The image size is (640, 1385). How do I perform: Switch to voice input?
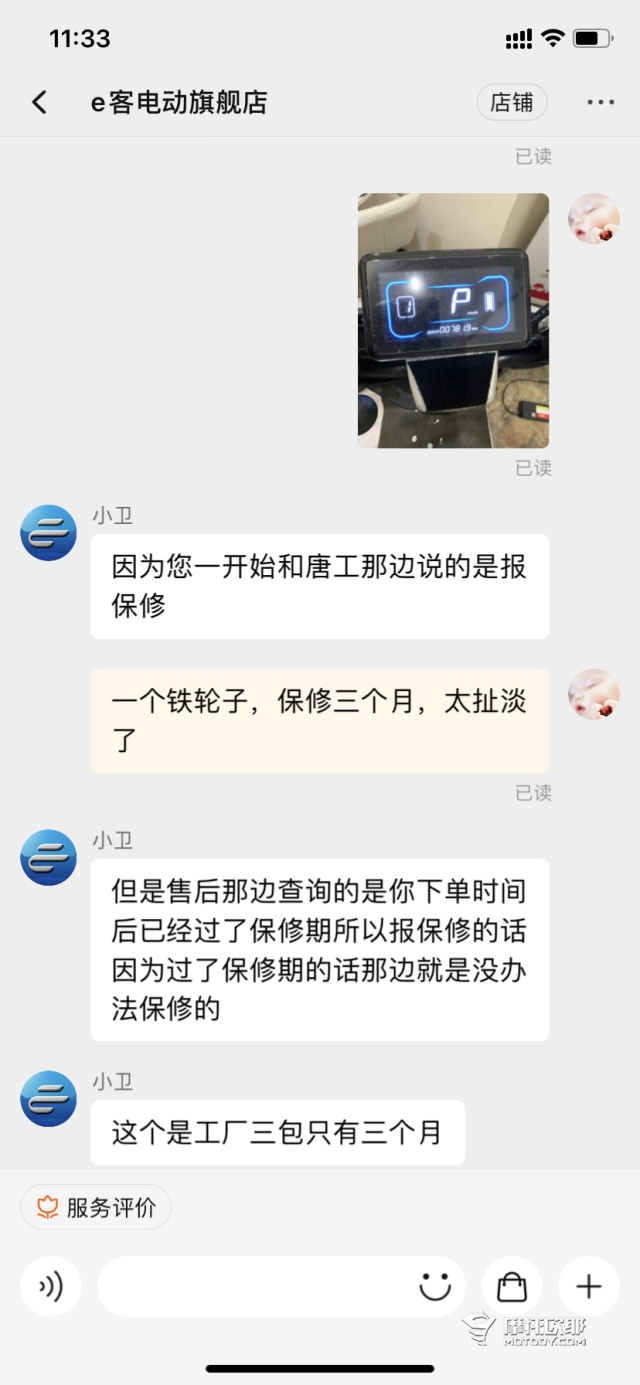click(x=50, y=1286)
